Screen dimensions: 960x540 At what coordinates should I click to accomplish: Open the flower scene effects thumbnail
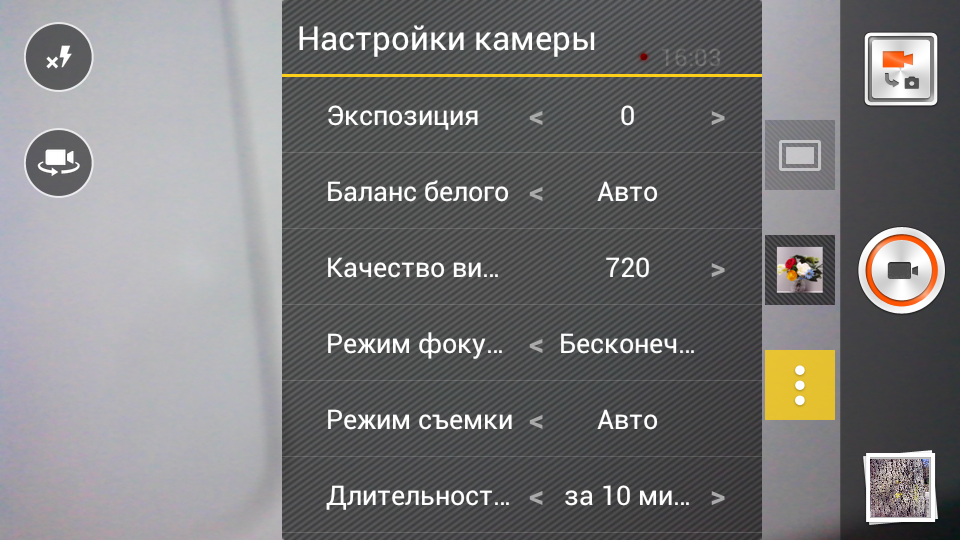tap(799, 270)
